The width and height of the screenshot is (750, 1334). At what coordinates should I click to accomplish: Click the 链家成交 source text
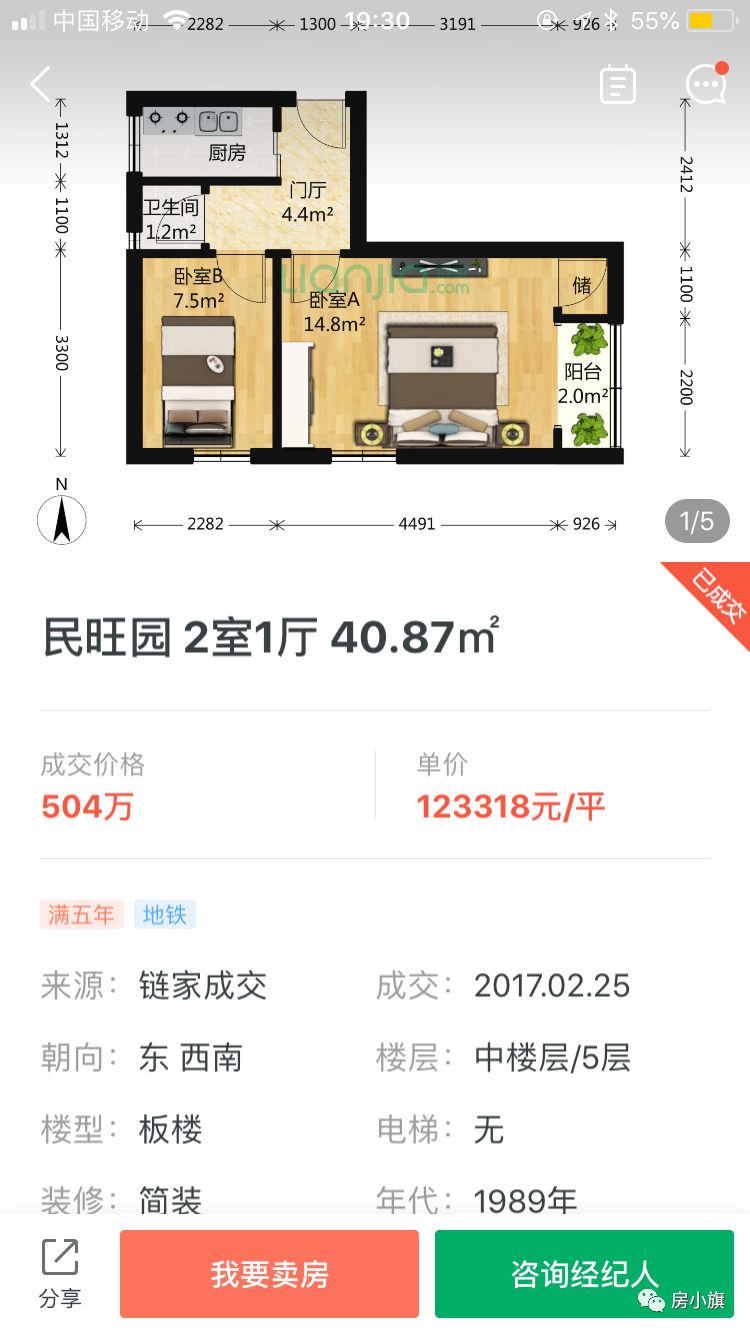click(x=201, y=986)
